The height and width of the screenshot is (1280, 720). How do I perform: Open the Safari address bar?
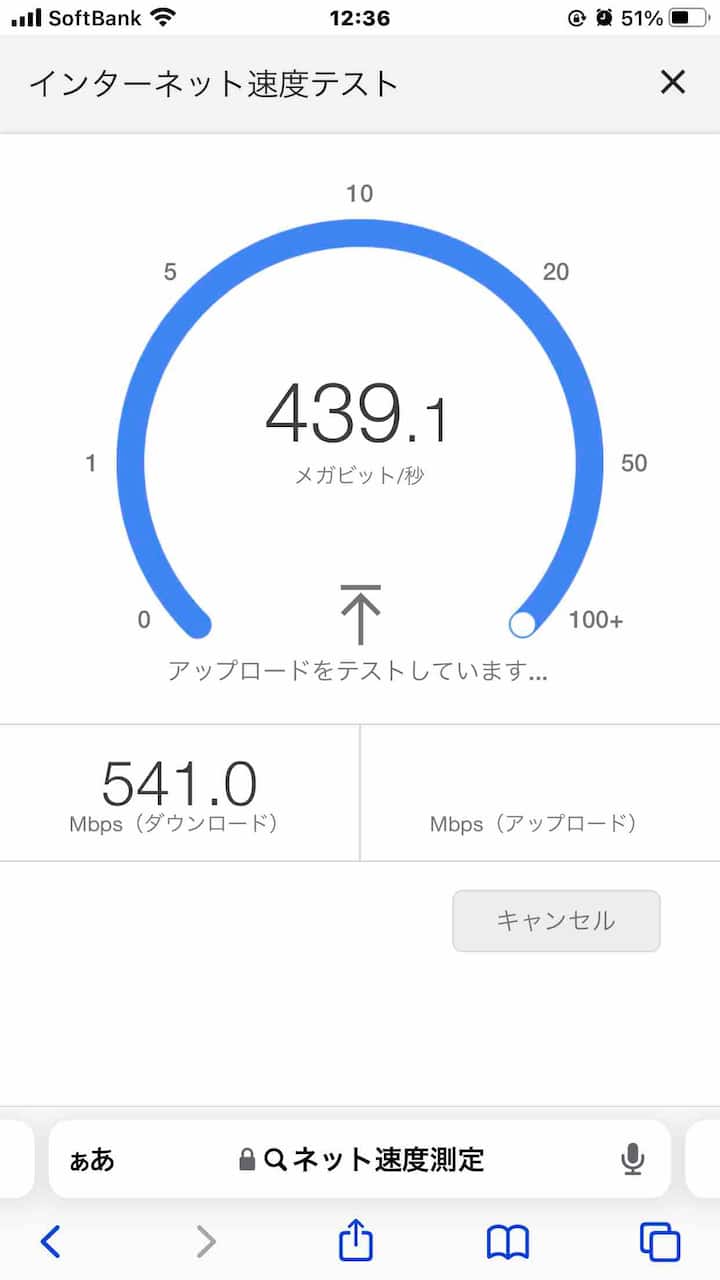click(361, 1159)
